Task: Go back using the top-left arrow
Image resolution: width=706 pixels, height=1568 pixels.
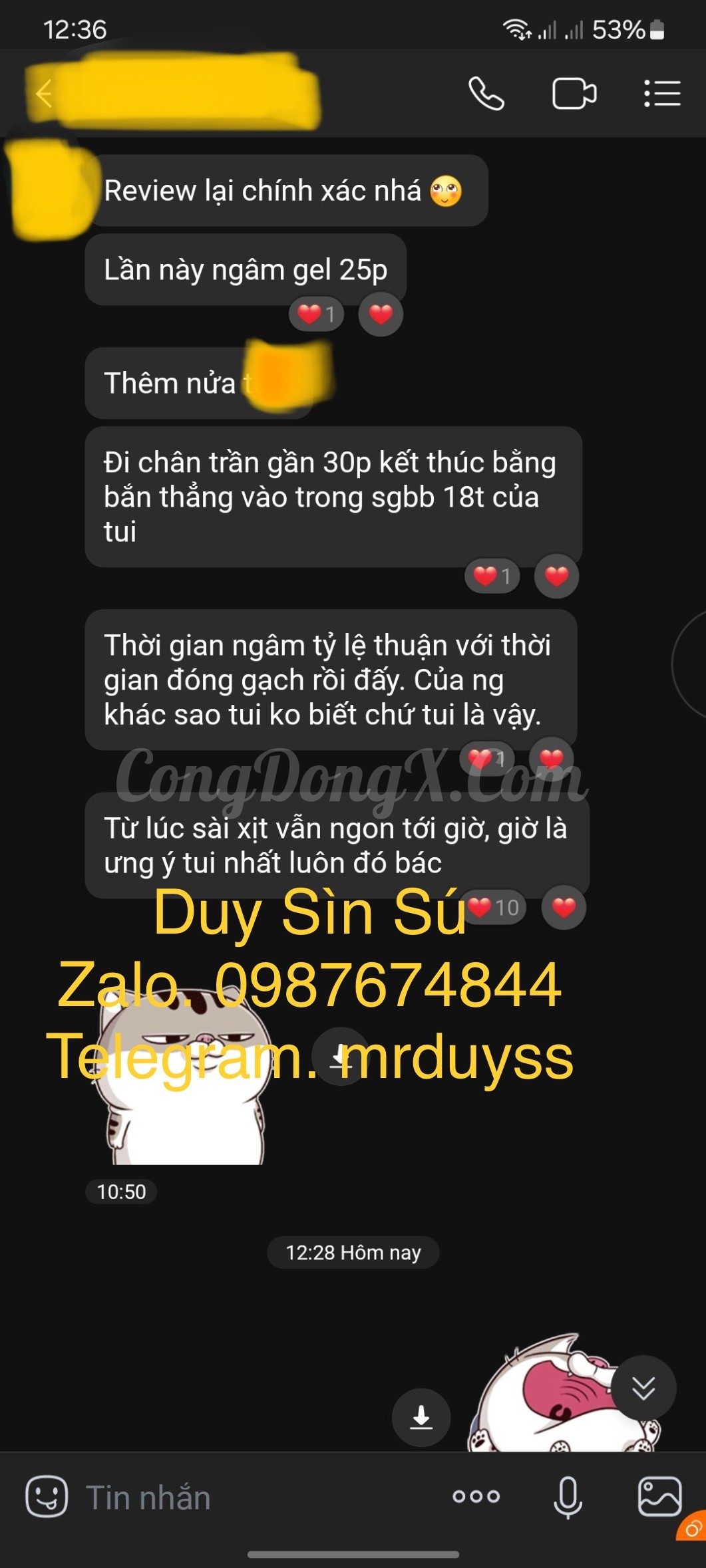Action: [44, 93]
